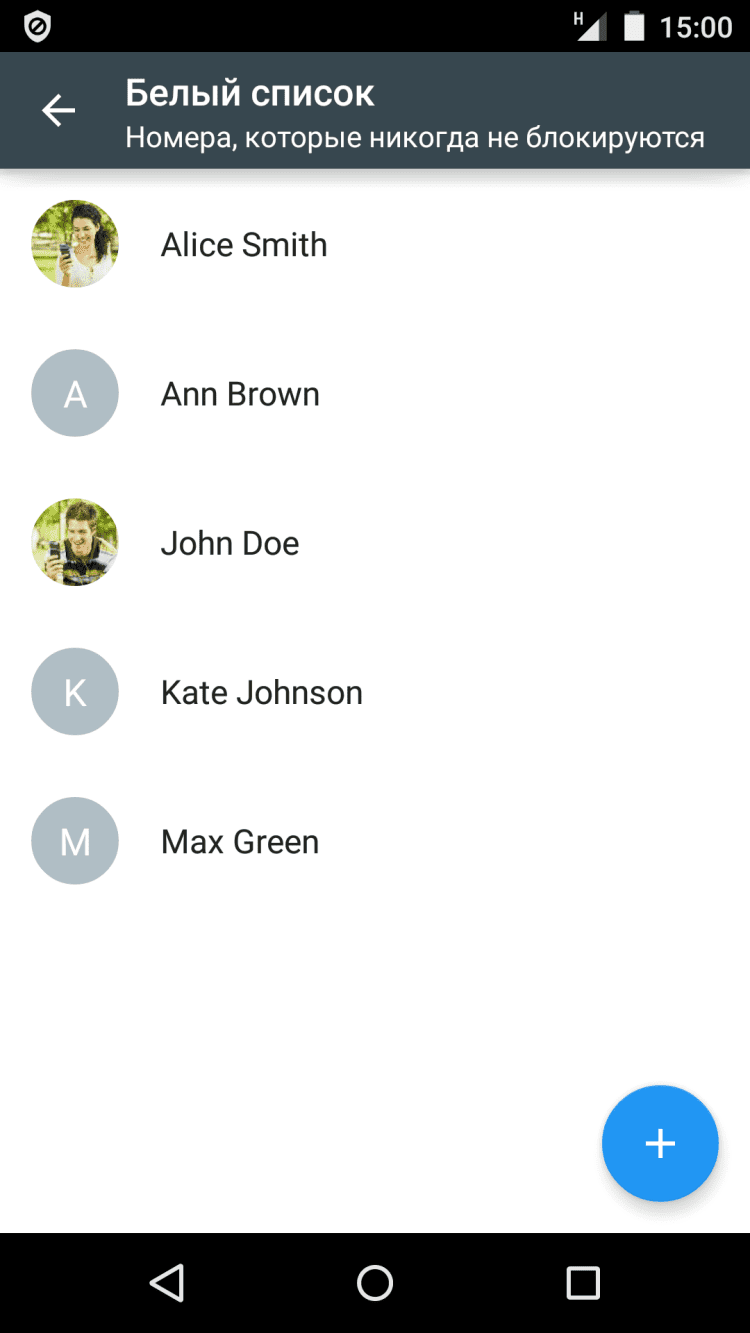The image size is (750, 1333).
Task: Tap the system home button
Action: click(x=375, y=1282)
